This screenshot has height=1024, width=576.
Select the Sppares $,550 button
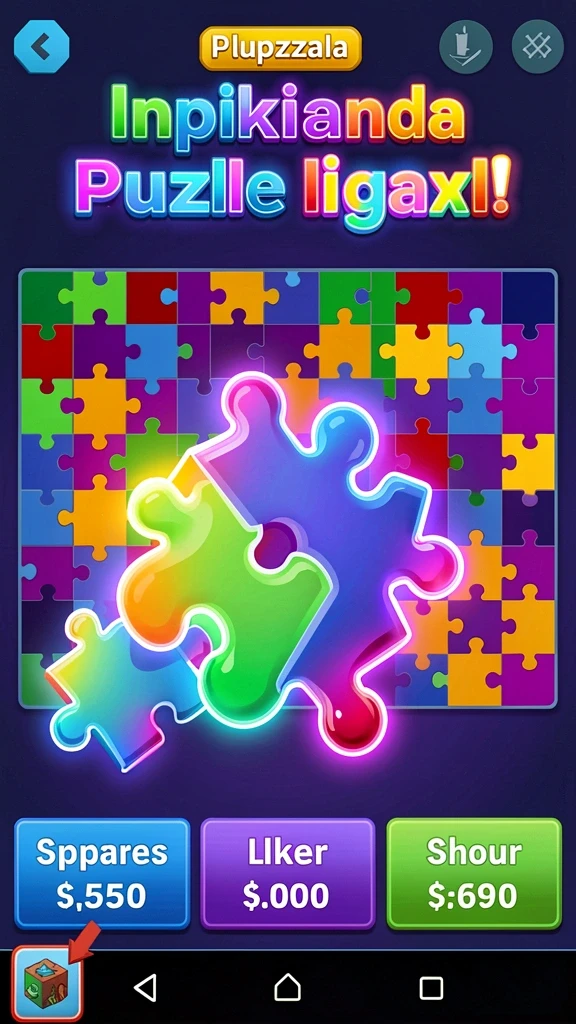click(102, 873)
